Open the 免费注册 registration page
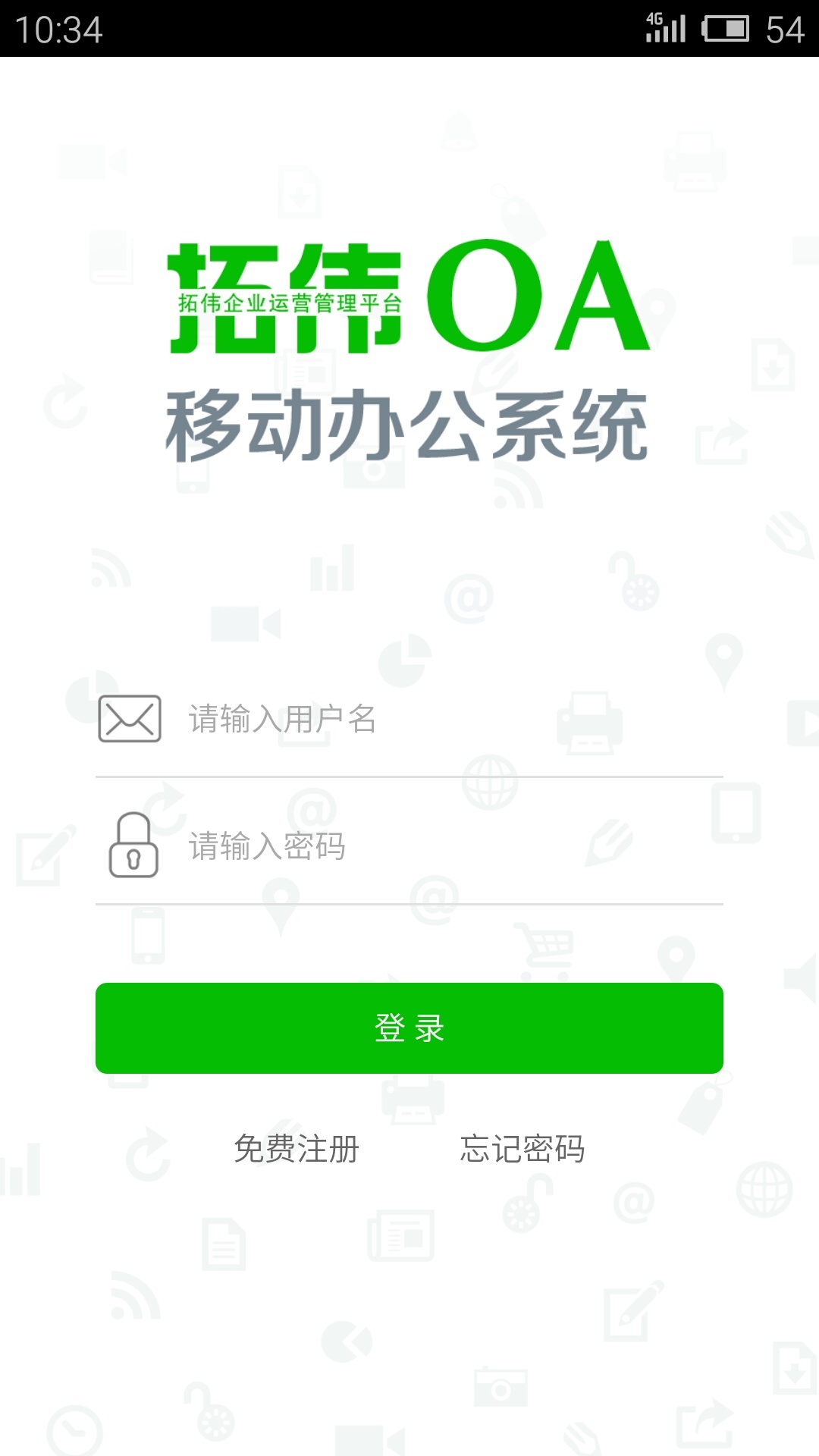819x1456 pixels. click(297, 1149)
